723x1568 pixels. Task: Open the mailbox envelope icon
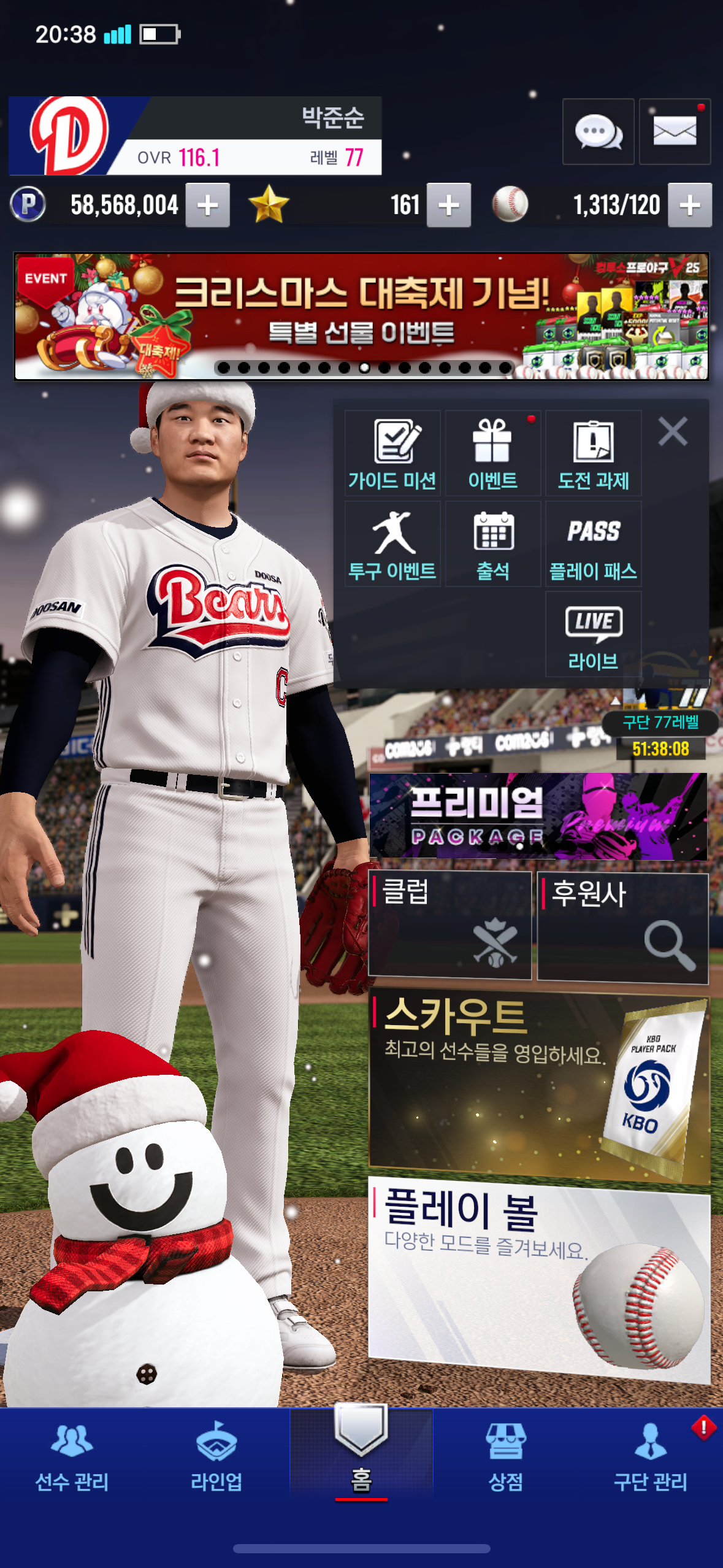coord(675,131)
